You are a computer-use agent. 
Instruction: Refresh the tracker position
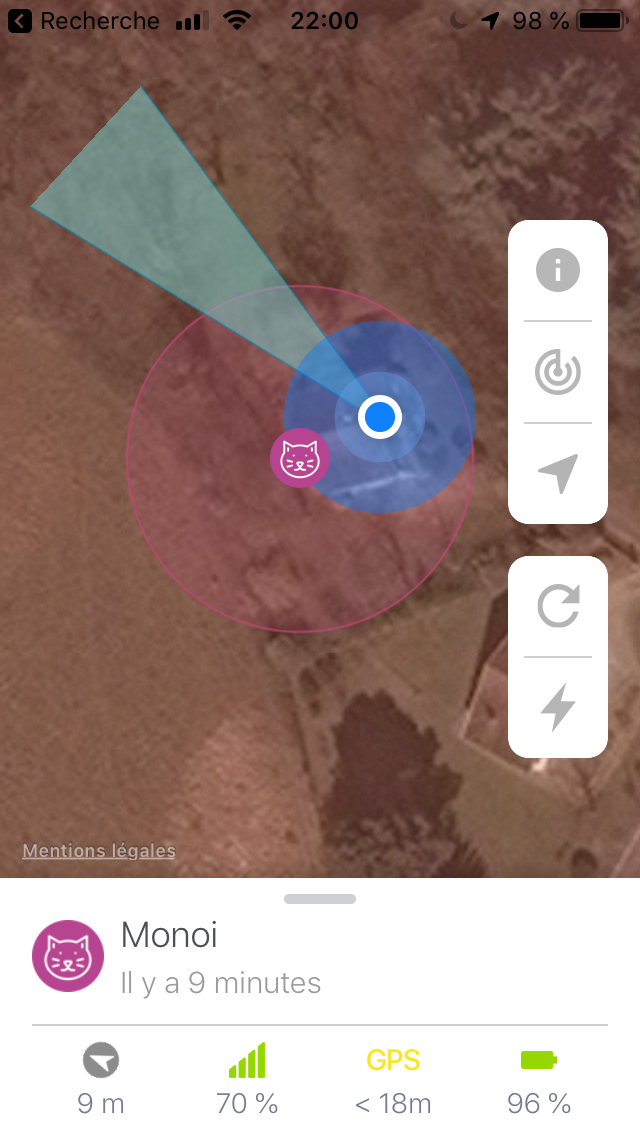558,606
